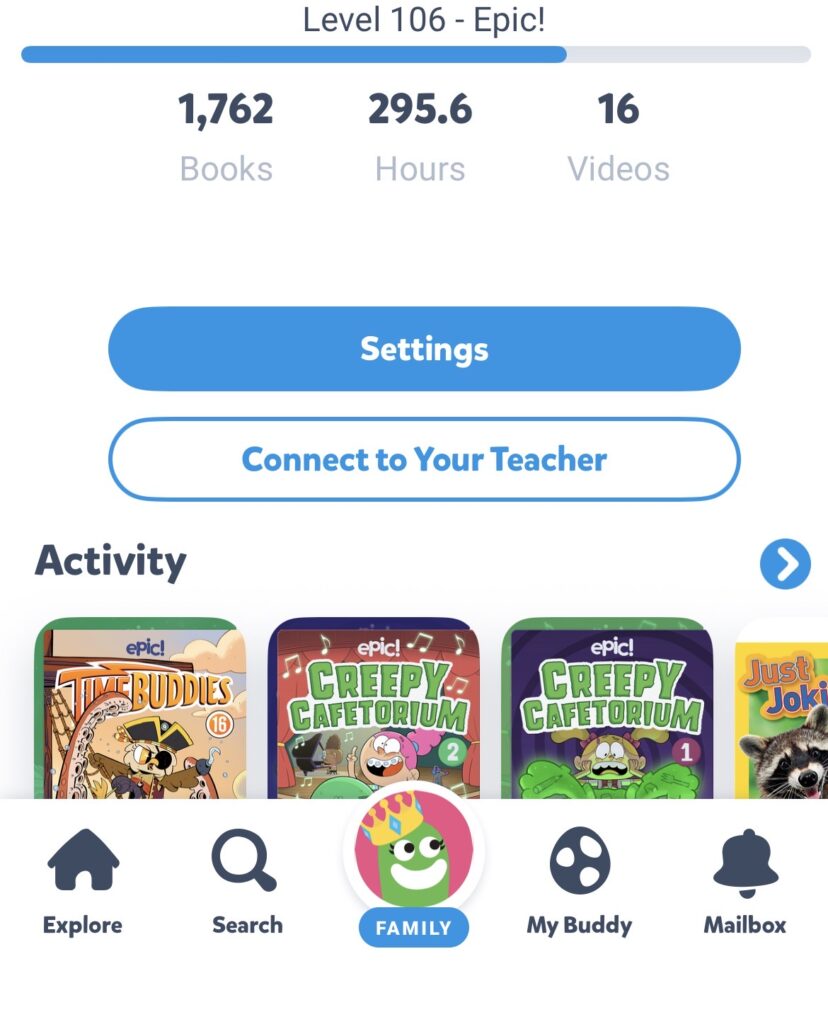The width and height of the screenshot is (828, 1024).
Task: Open the Time Buddies 16 book
Action: (x=140, y=710)
